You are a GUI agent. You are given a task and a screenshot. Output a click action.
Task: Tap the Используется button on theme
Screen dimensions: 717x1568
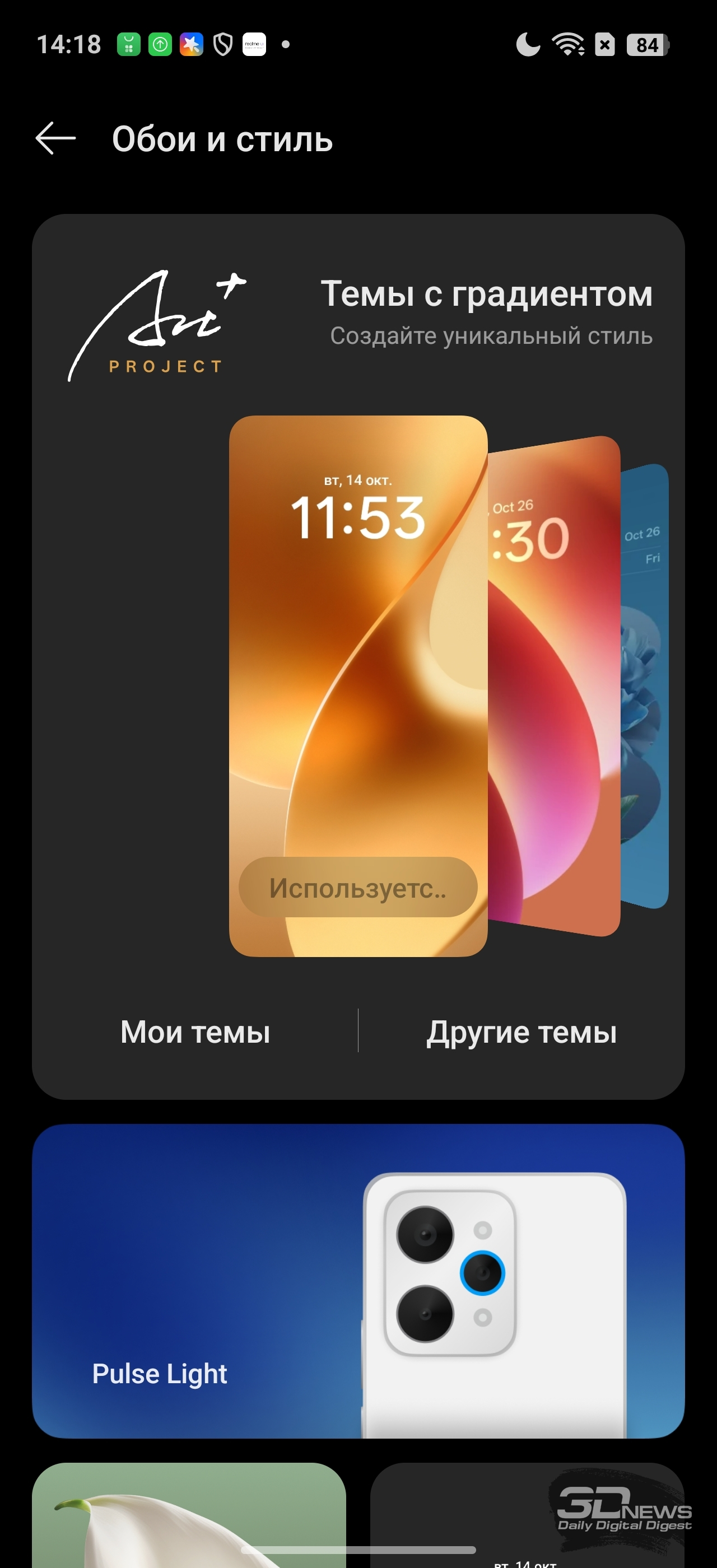point(358,888)
